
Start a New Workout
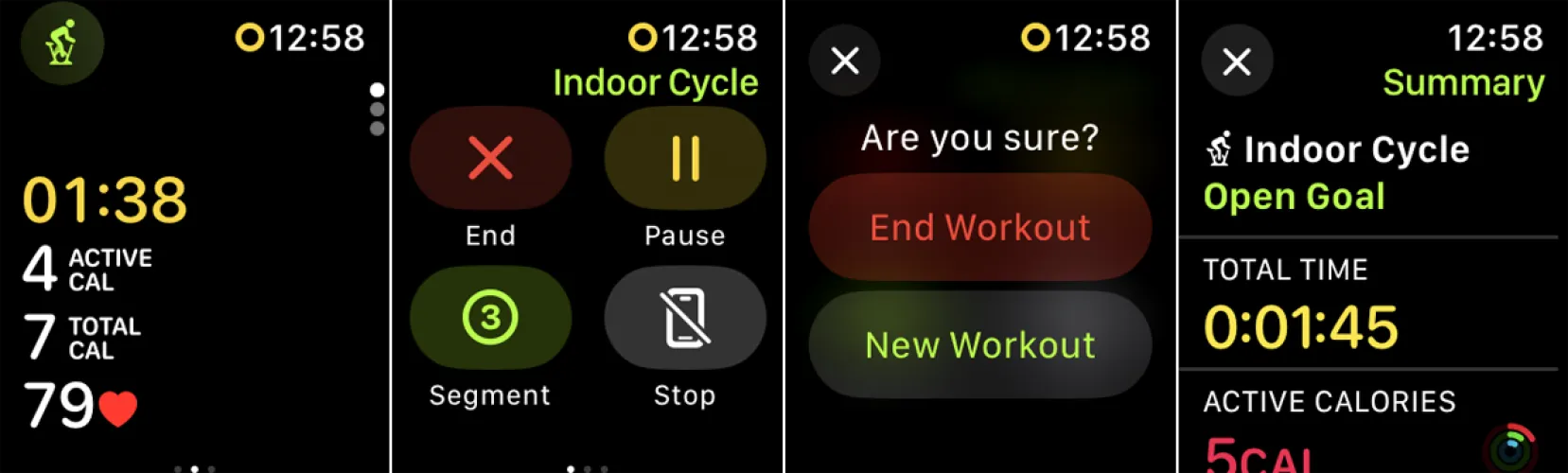click(x=979, y=345)
